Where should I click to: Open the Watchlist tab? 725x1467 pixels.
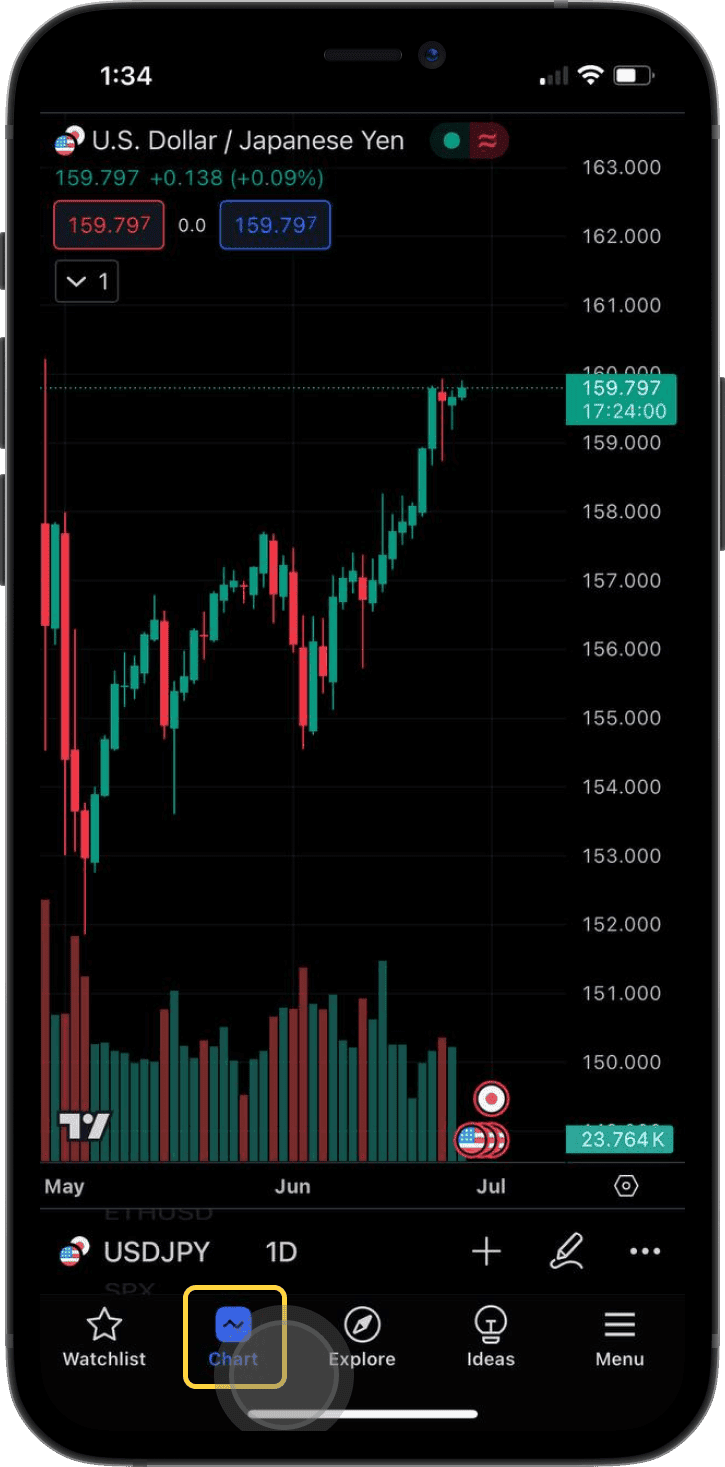pyautogui.click(x=104, y=1338)
